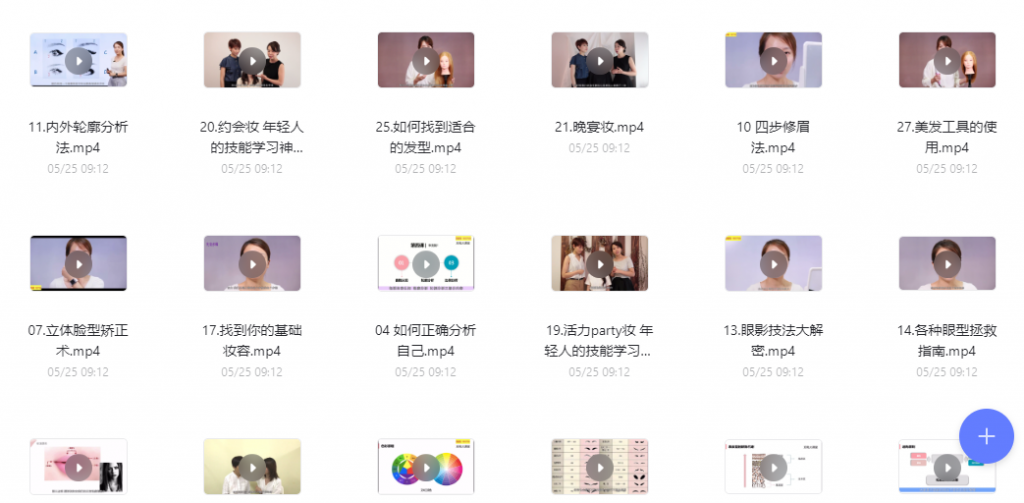
Task: Open video 11.内外轮廓分析法.mp4
Action: coord(78,60)
